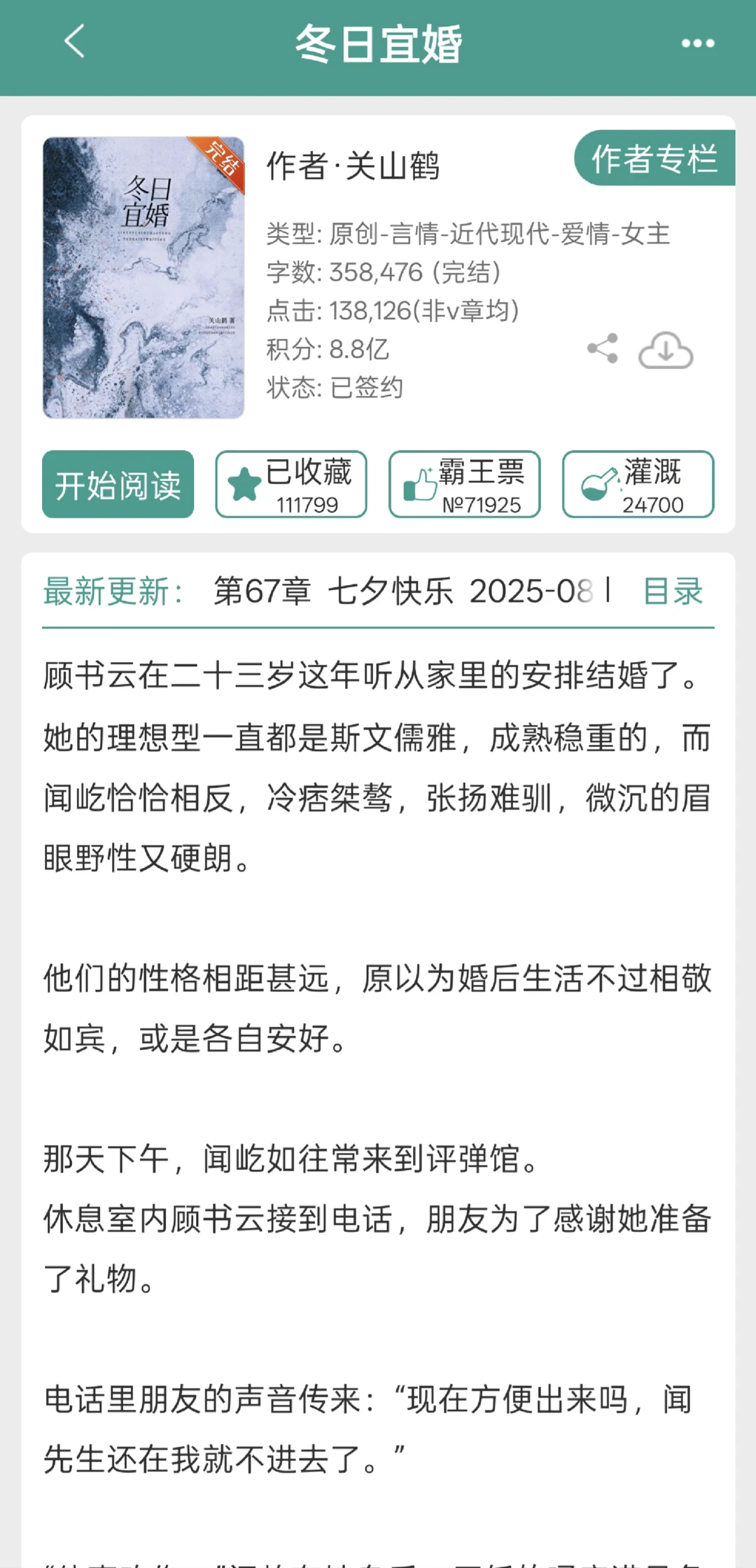
Task: Select the 冬日宜婚 title bar
Action: tap(378, 43)
